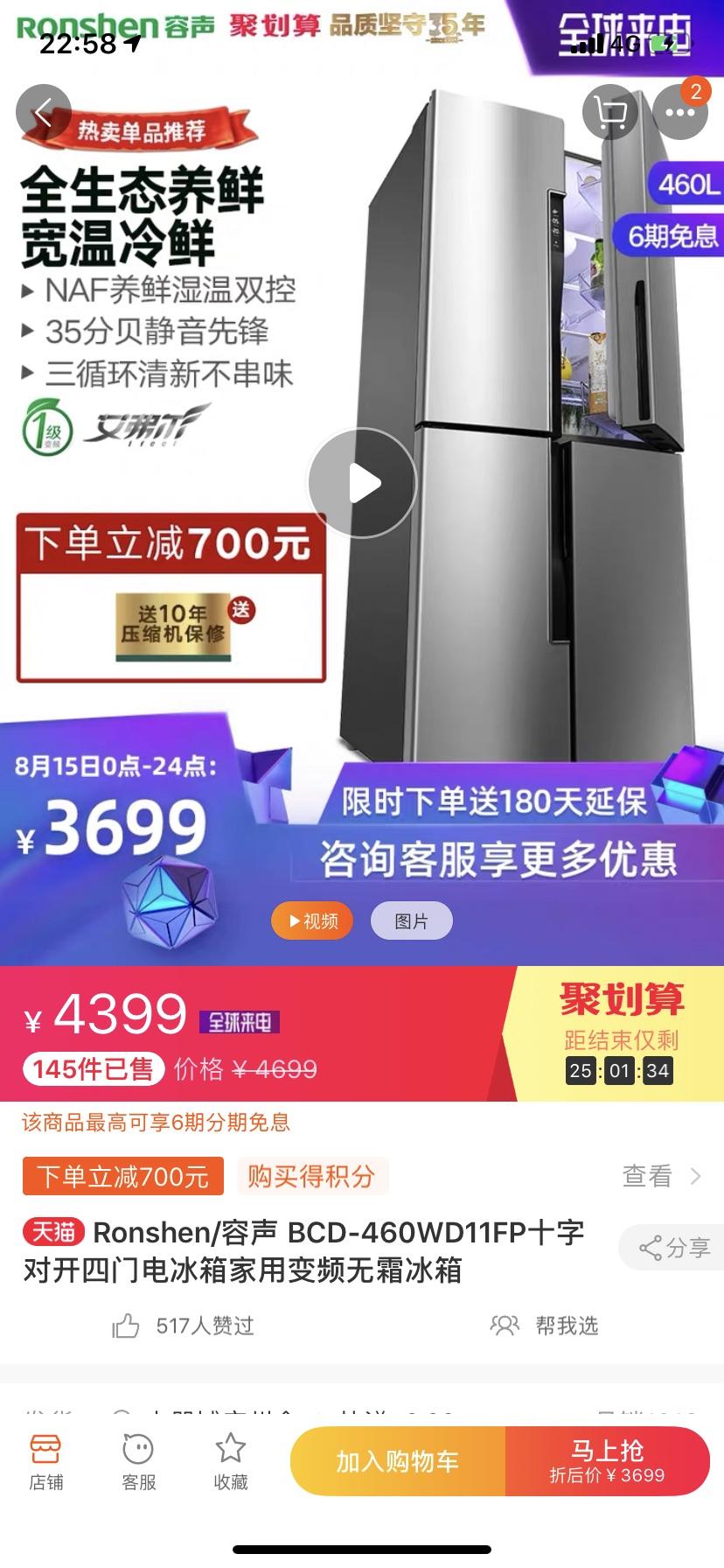Switch to the 图片 tab
This screenshot has height=1568, width=724.
point(411,920)
